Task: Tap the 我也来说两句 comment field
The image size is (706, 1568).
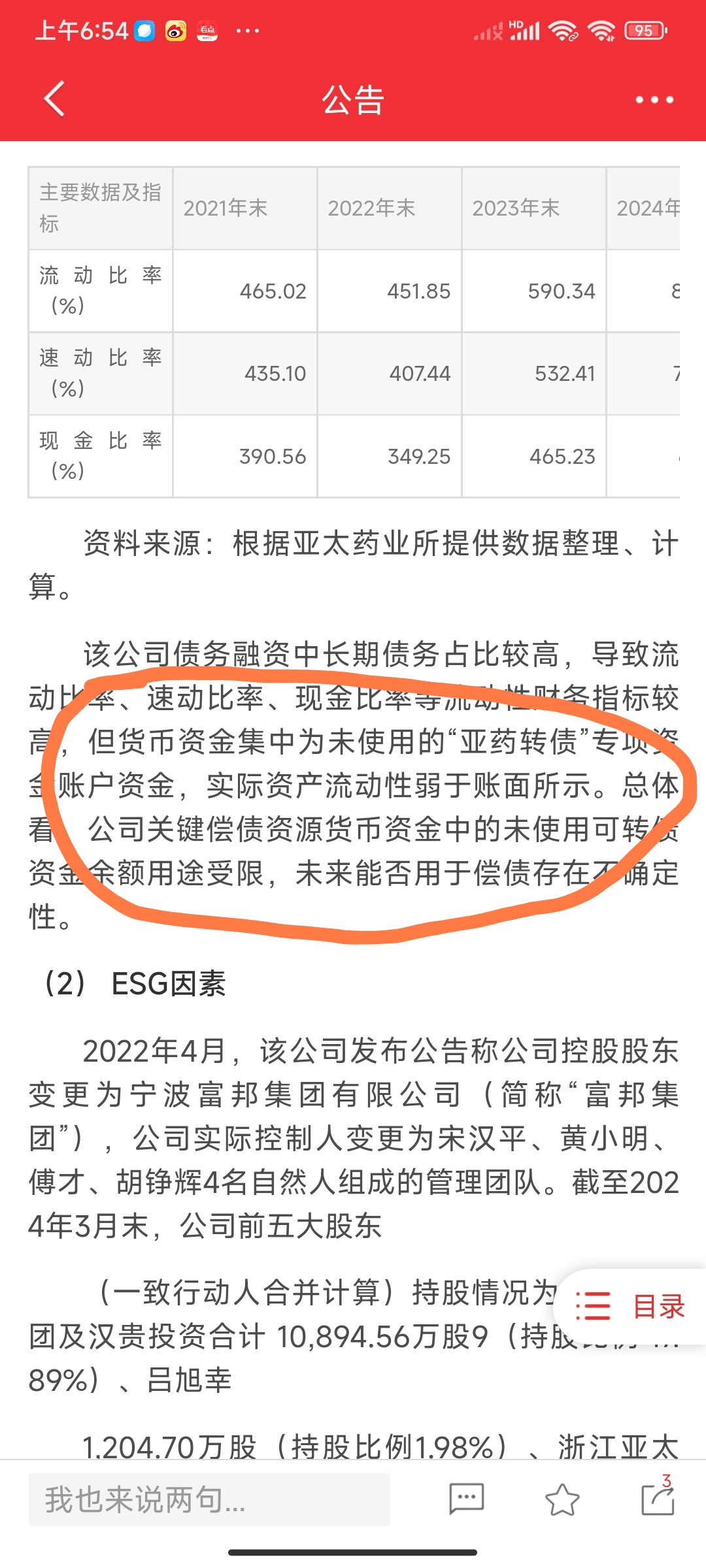Action: [x=209, y=1499]
